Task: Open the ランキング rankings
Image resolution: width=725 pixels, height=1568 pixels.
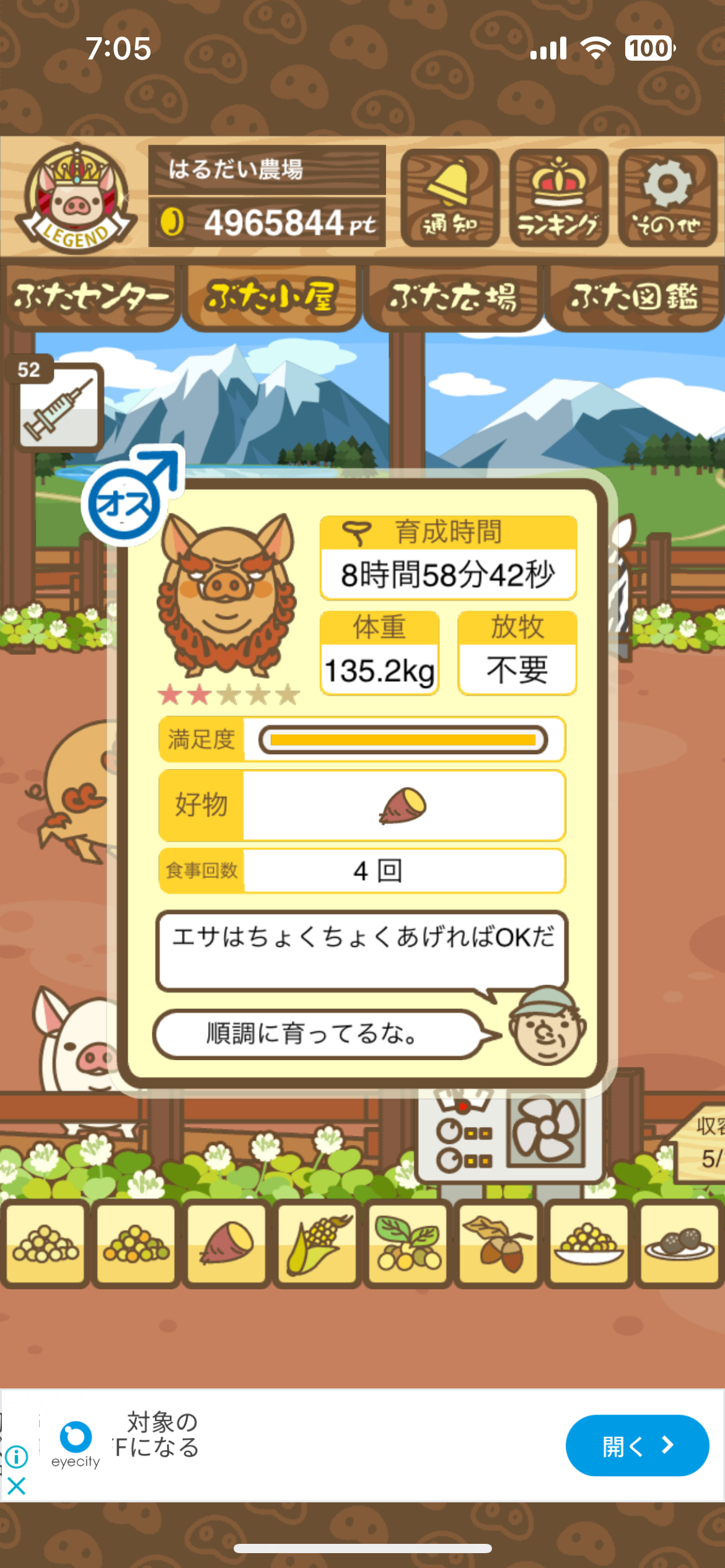Action: pyautogui.click(x=558, y=198)
